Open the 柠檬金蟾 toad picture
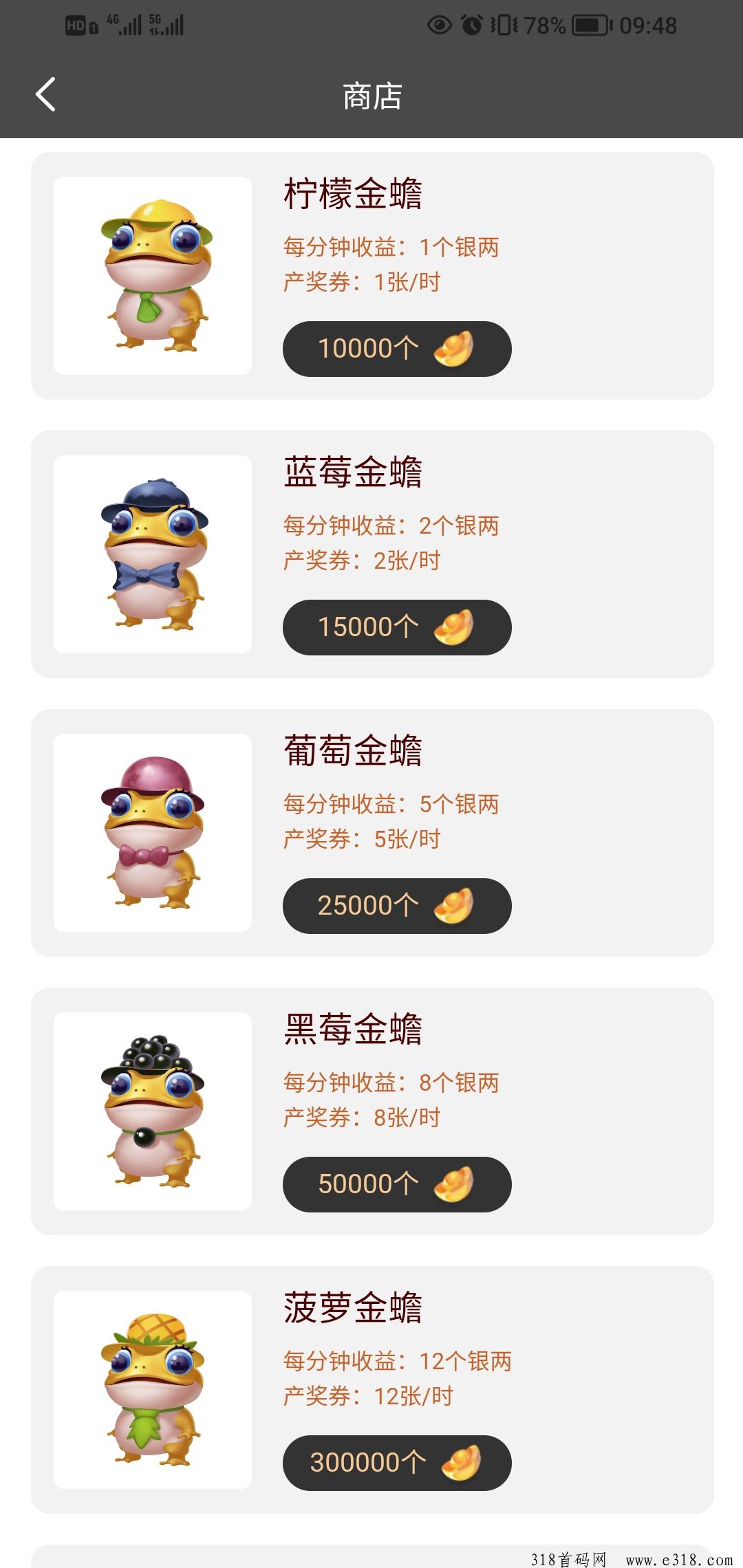The width and height of the screenshot is (743, 1568). [153, 276]
